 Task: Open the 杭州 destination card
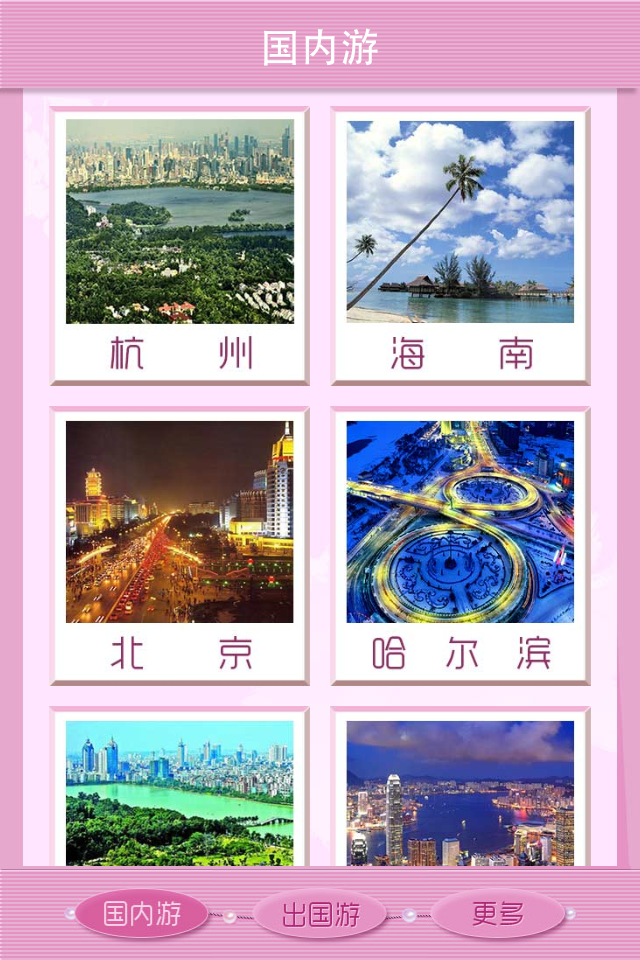(180, 245)
